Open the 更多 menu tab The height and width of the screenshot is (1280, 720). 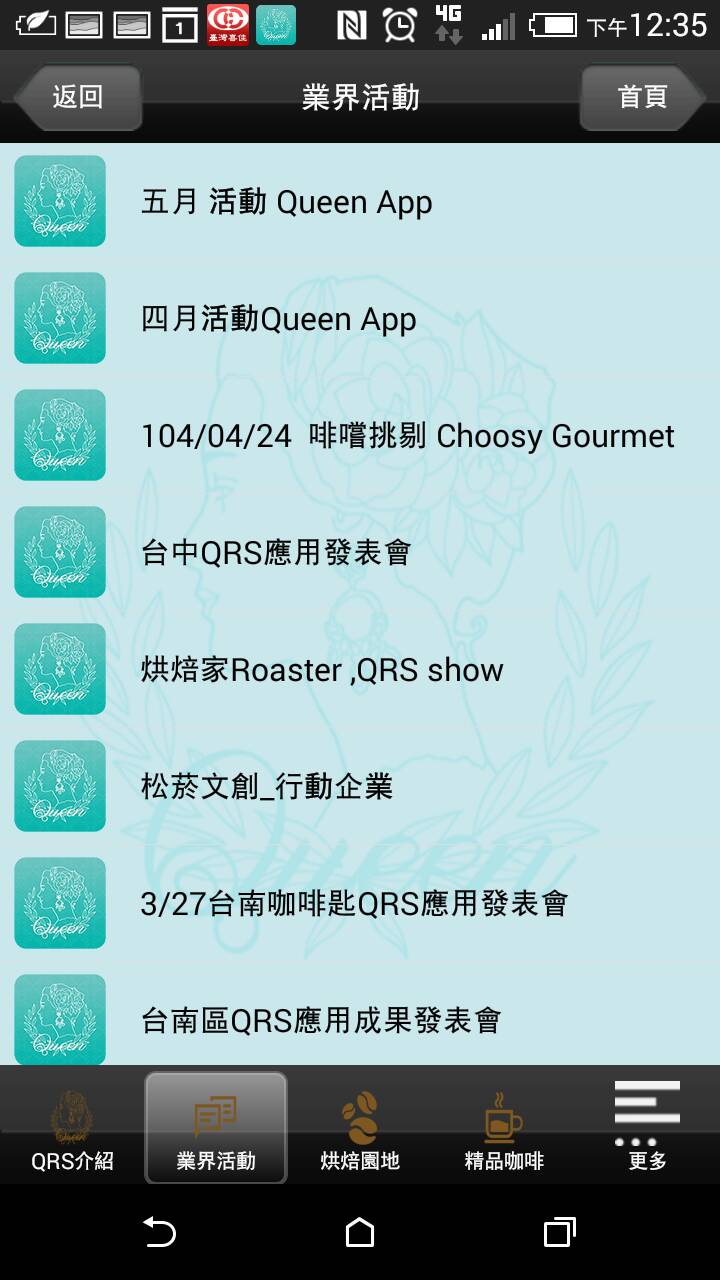tap(648, 1128)
